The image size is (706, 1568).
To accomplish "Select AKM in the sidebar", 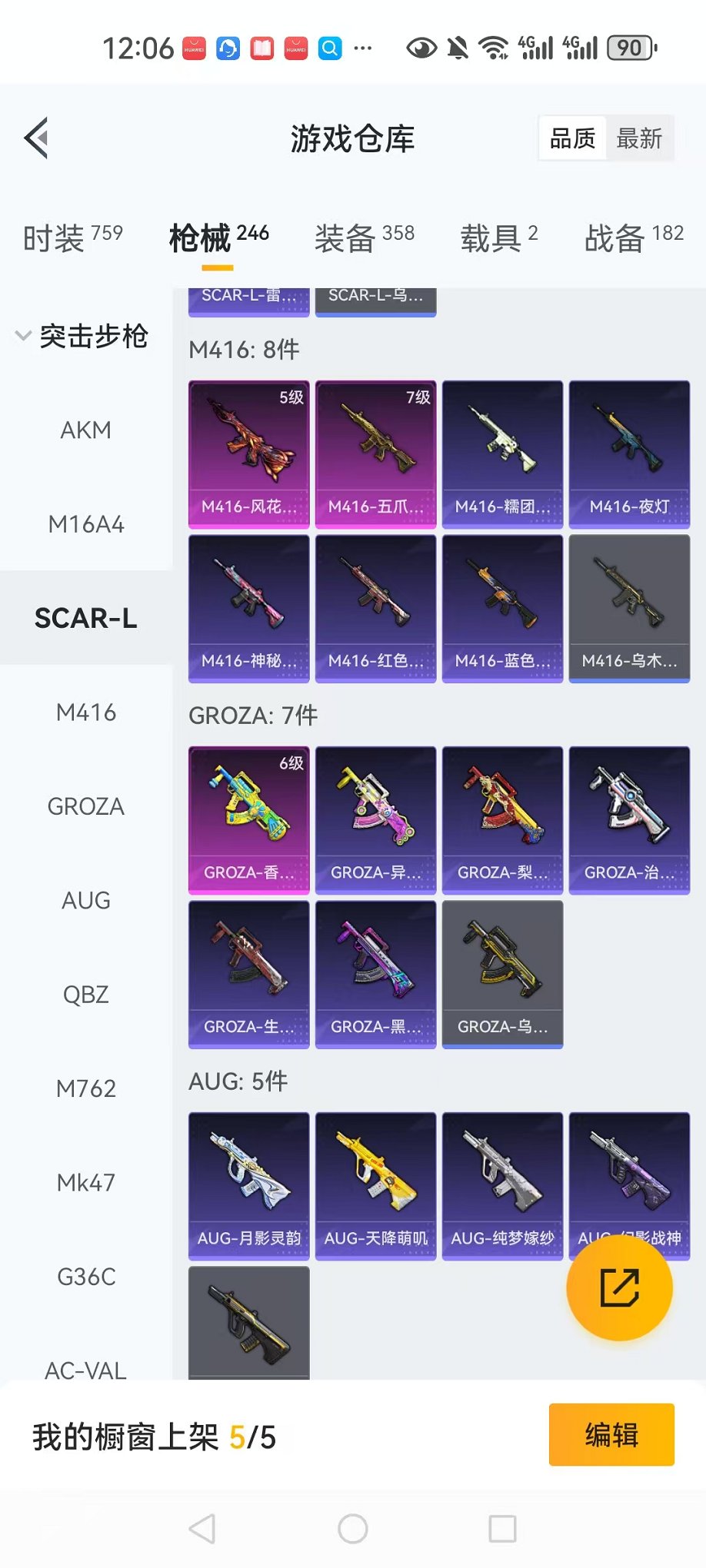I will [85, 430].
